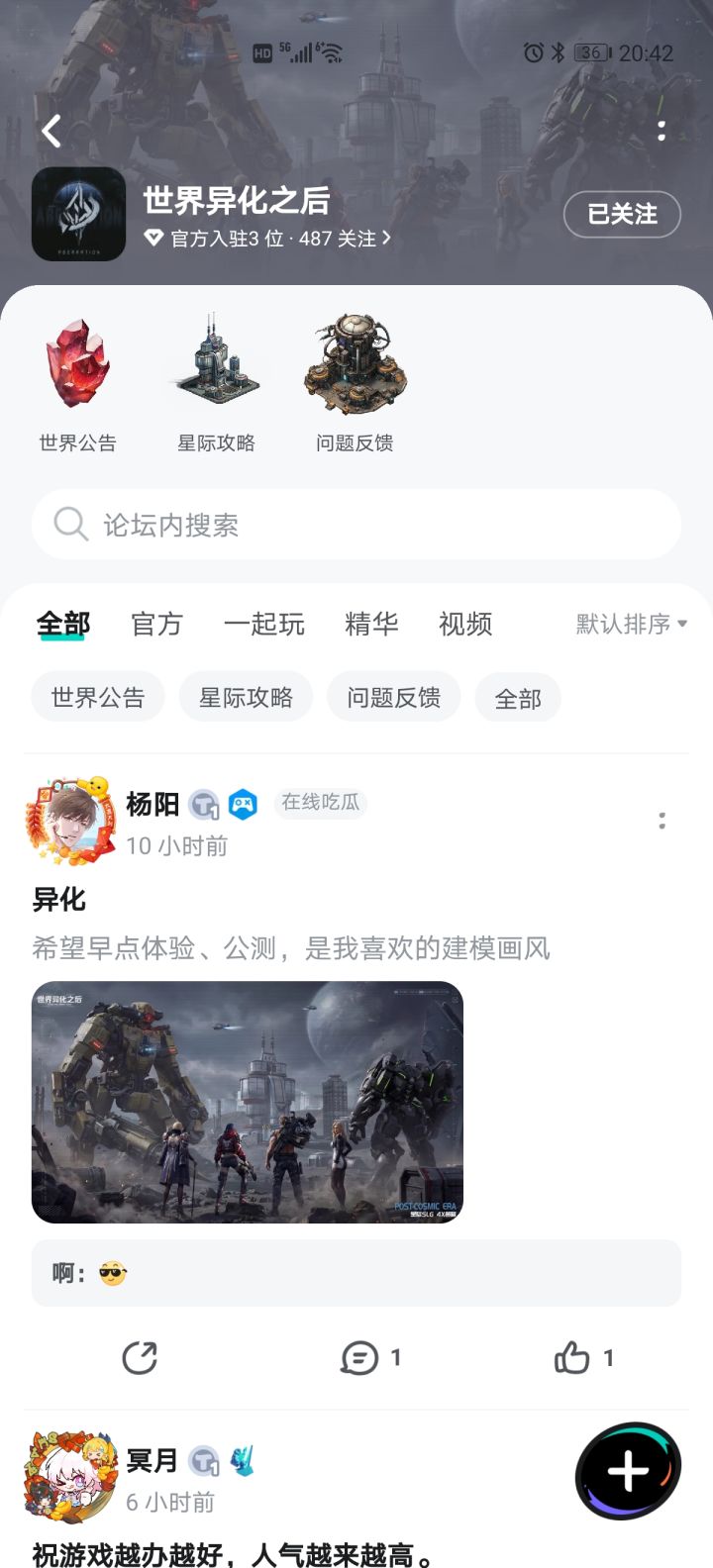Viewport: 713px width, 1568px height.
Task: Switch to the 官方 tab
Action: [x=157, y=624]
